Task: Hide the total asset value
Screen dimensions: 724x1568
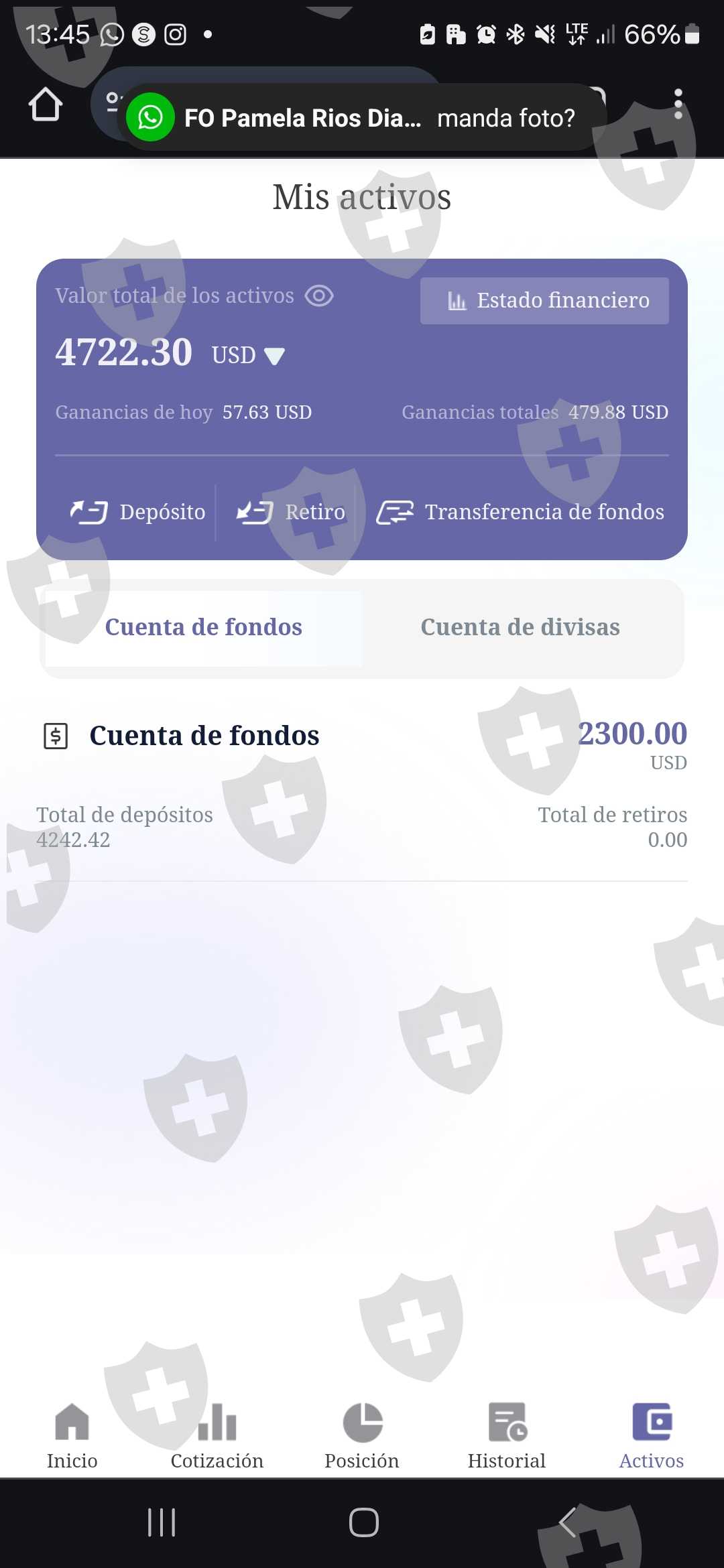Action: click(319, 296)
